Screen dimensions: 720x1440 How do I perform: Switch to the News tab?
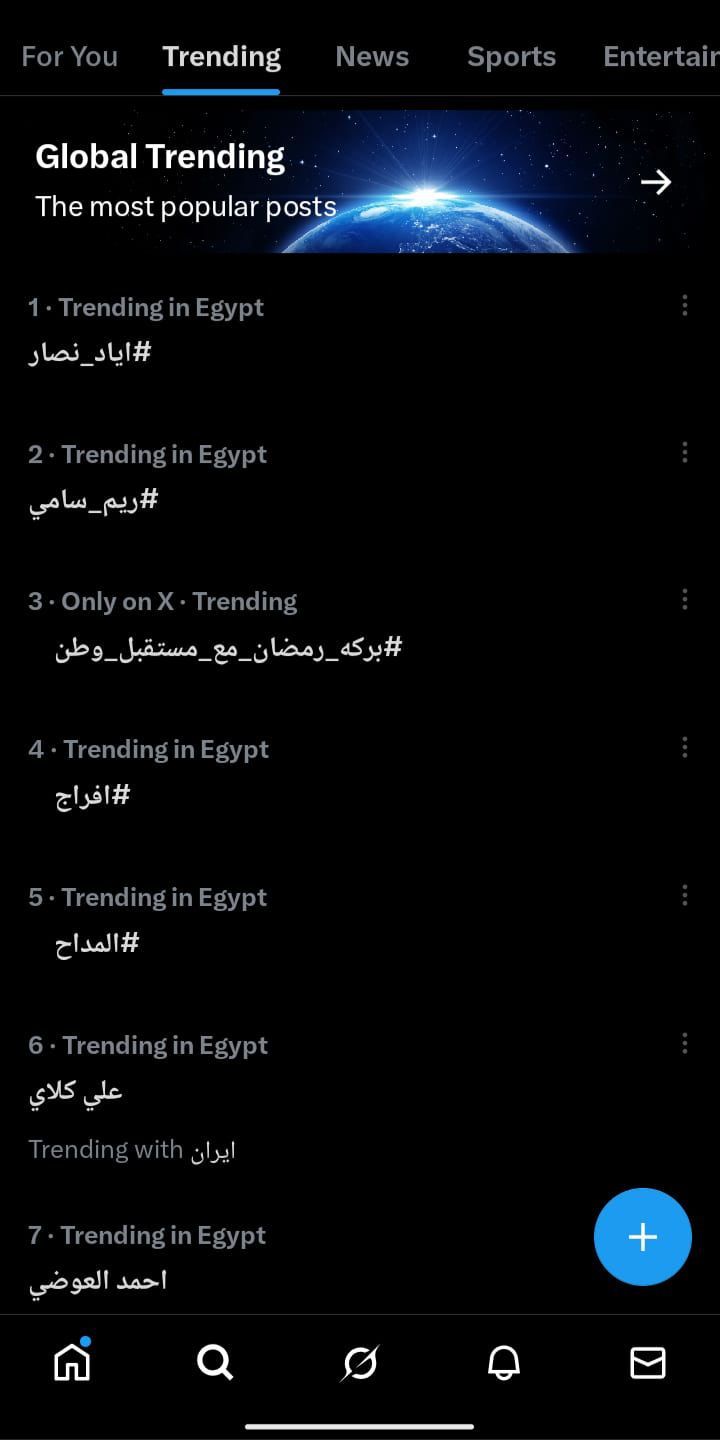pyautogui.click(x=372, y=56)
